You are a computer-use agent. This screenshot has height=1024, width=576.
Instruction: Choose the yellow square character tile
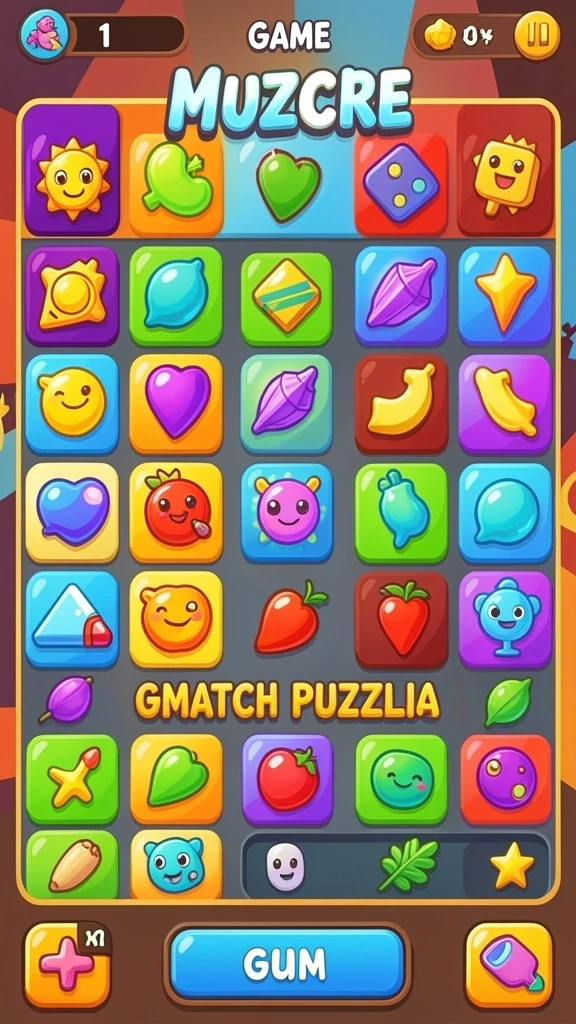[x=504, y=170]
